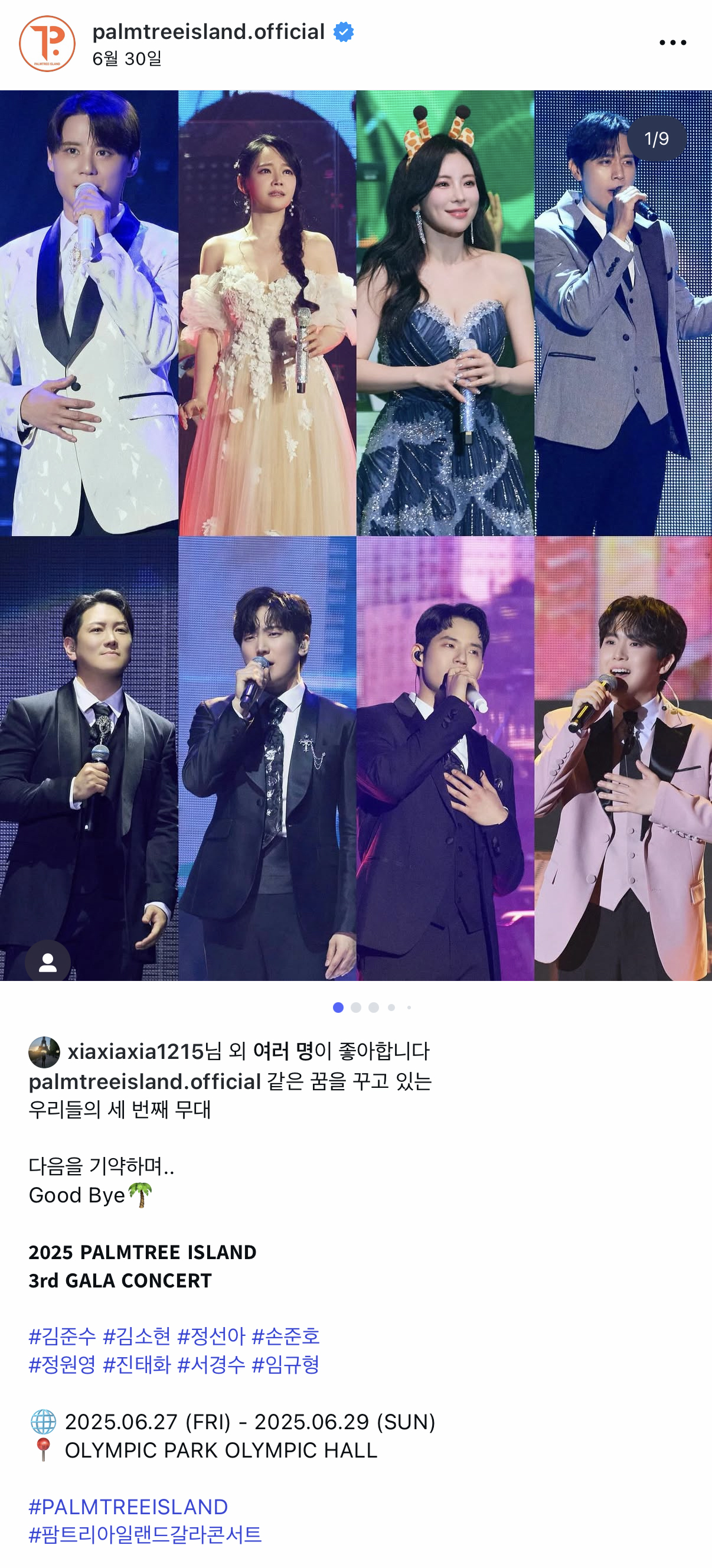This screenshot has height=1568, width=712.
Task: Open the #김준수 hashtag
Action: [62, 1335]
